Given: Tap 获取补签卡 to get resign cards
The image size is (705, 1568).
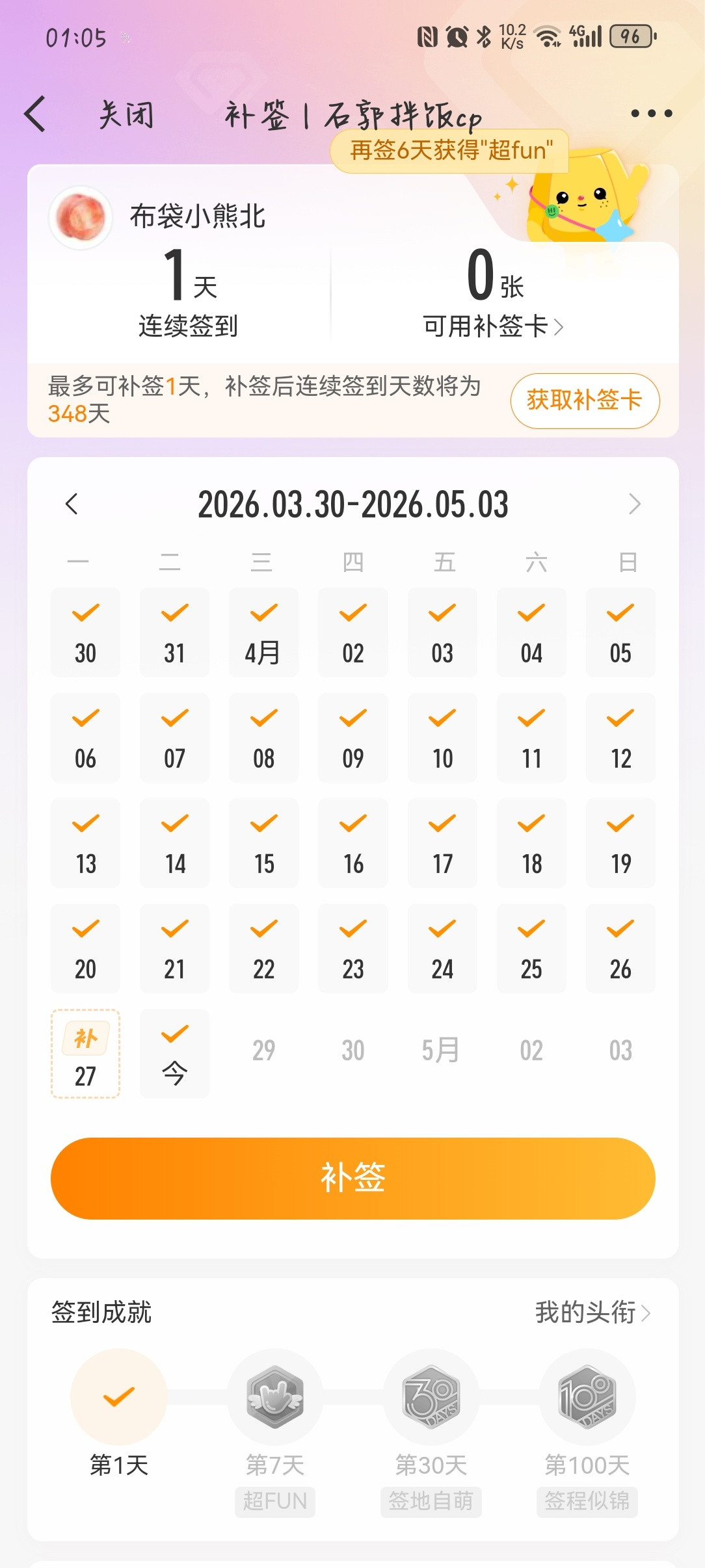Looking at the screenshot, I should 583,401.
